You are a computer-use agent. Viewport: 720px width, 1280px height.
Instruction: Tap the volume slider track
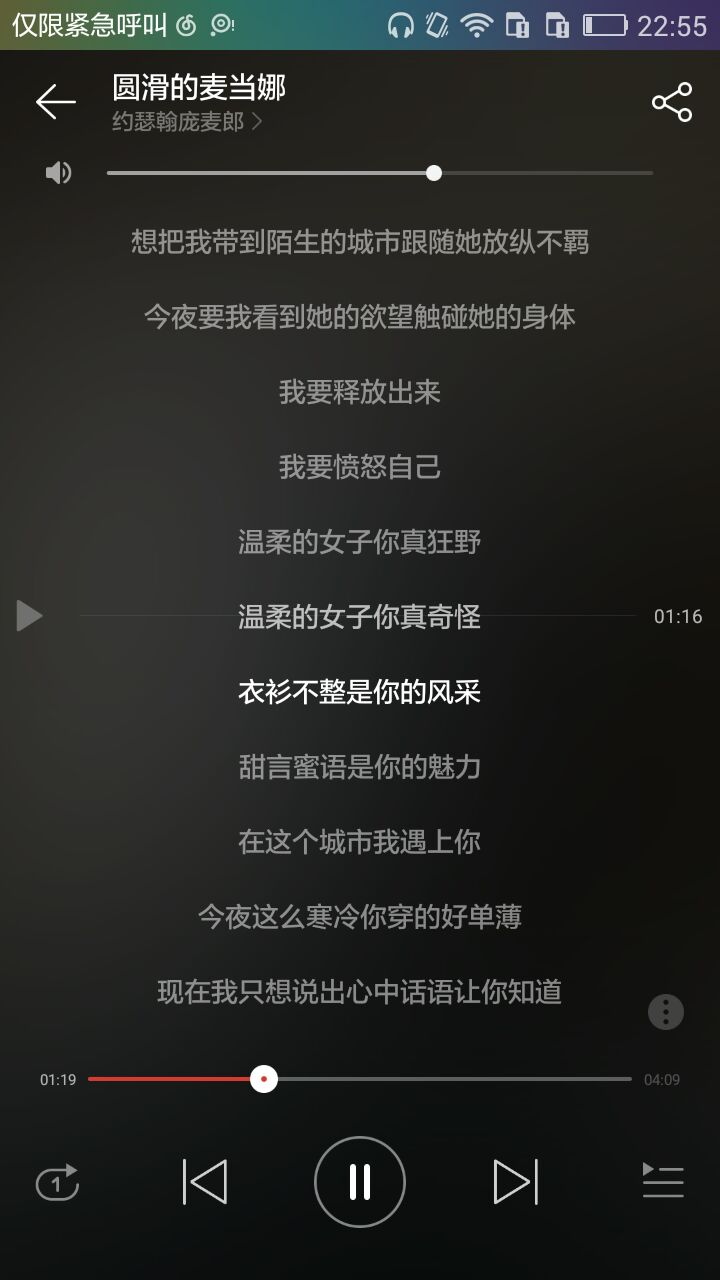click(380, 173)
